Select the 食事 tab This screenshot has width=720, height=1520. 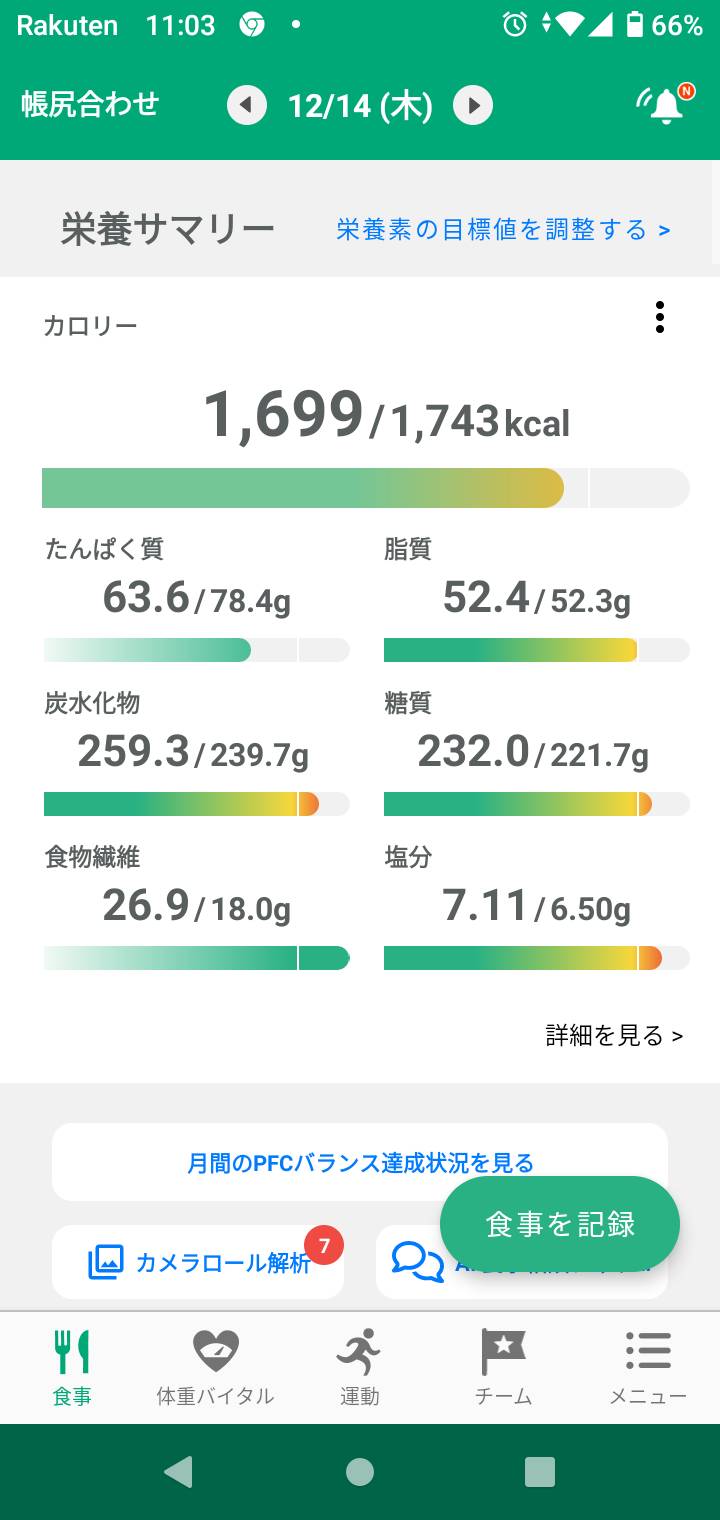pos(72,1367)
